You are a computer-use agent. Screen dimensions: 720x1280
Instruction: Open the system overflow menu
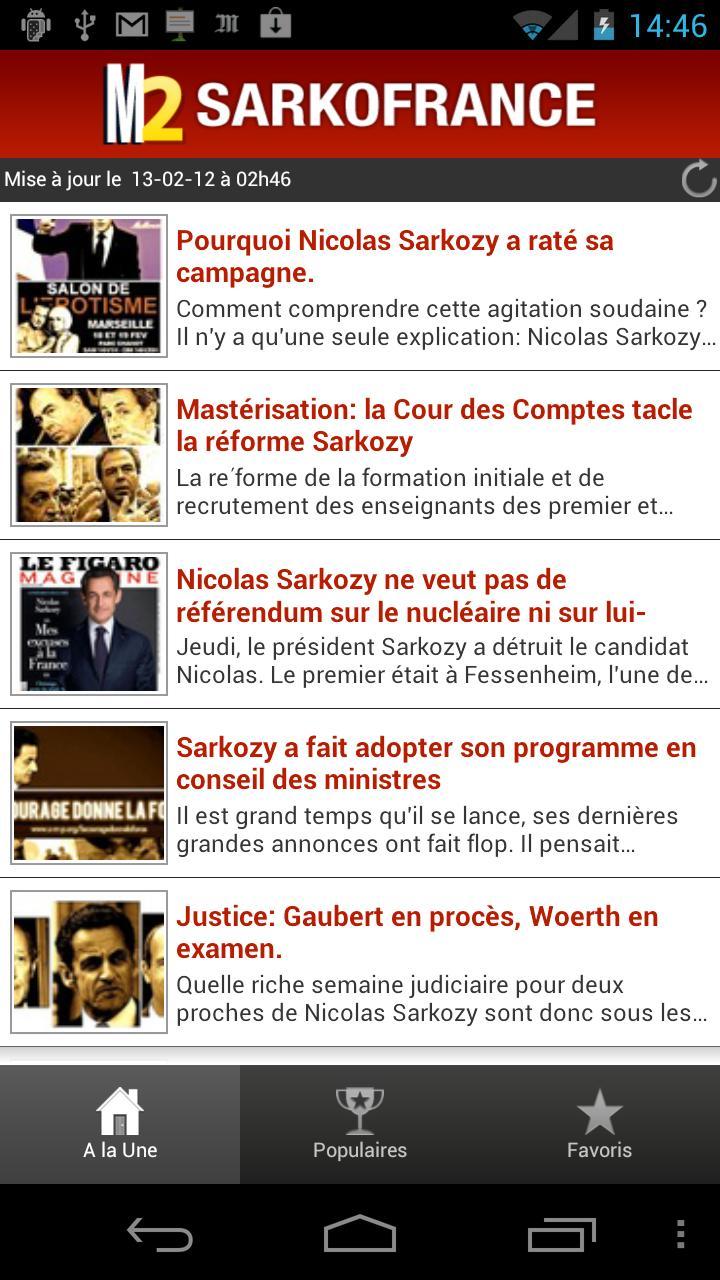[680, 1235]
